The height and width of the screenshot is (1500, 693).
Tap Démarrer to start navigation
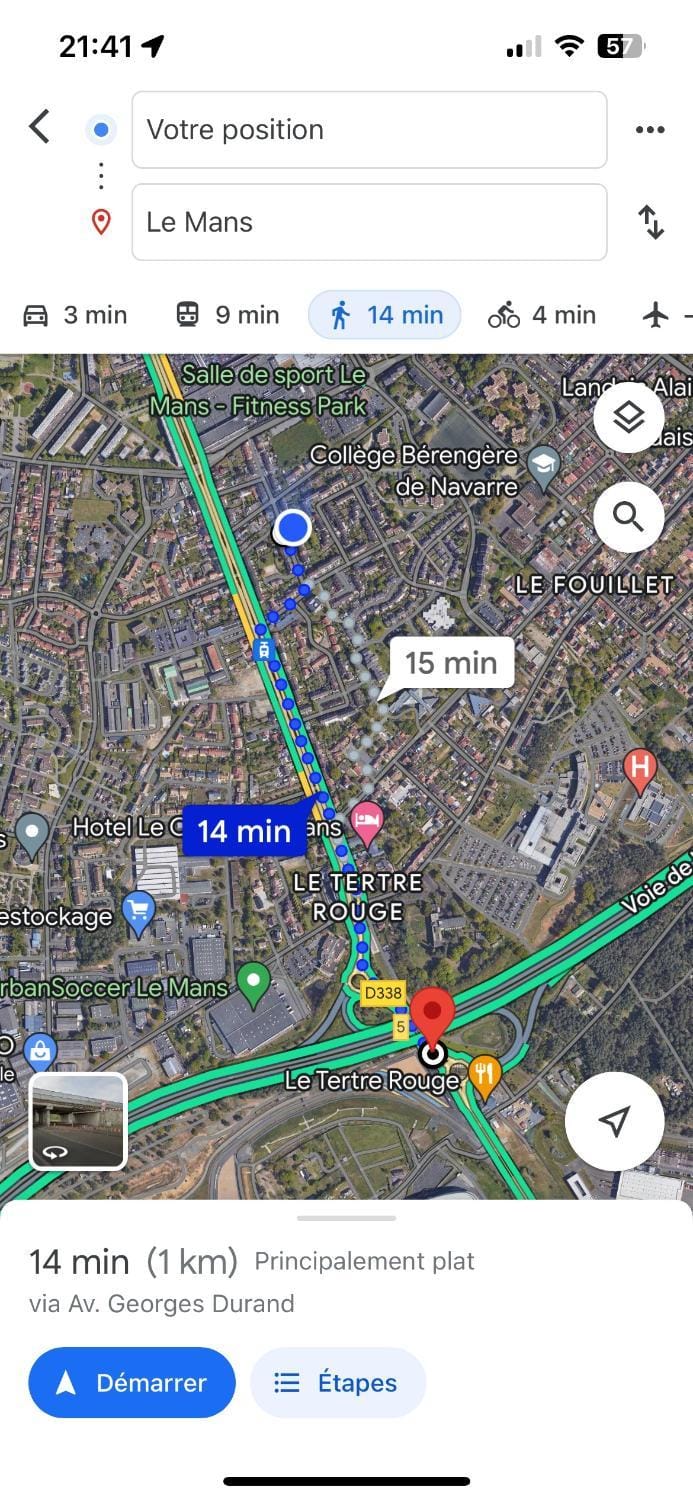132,1383
